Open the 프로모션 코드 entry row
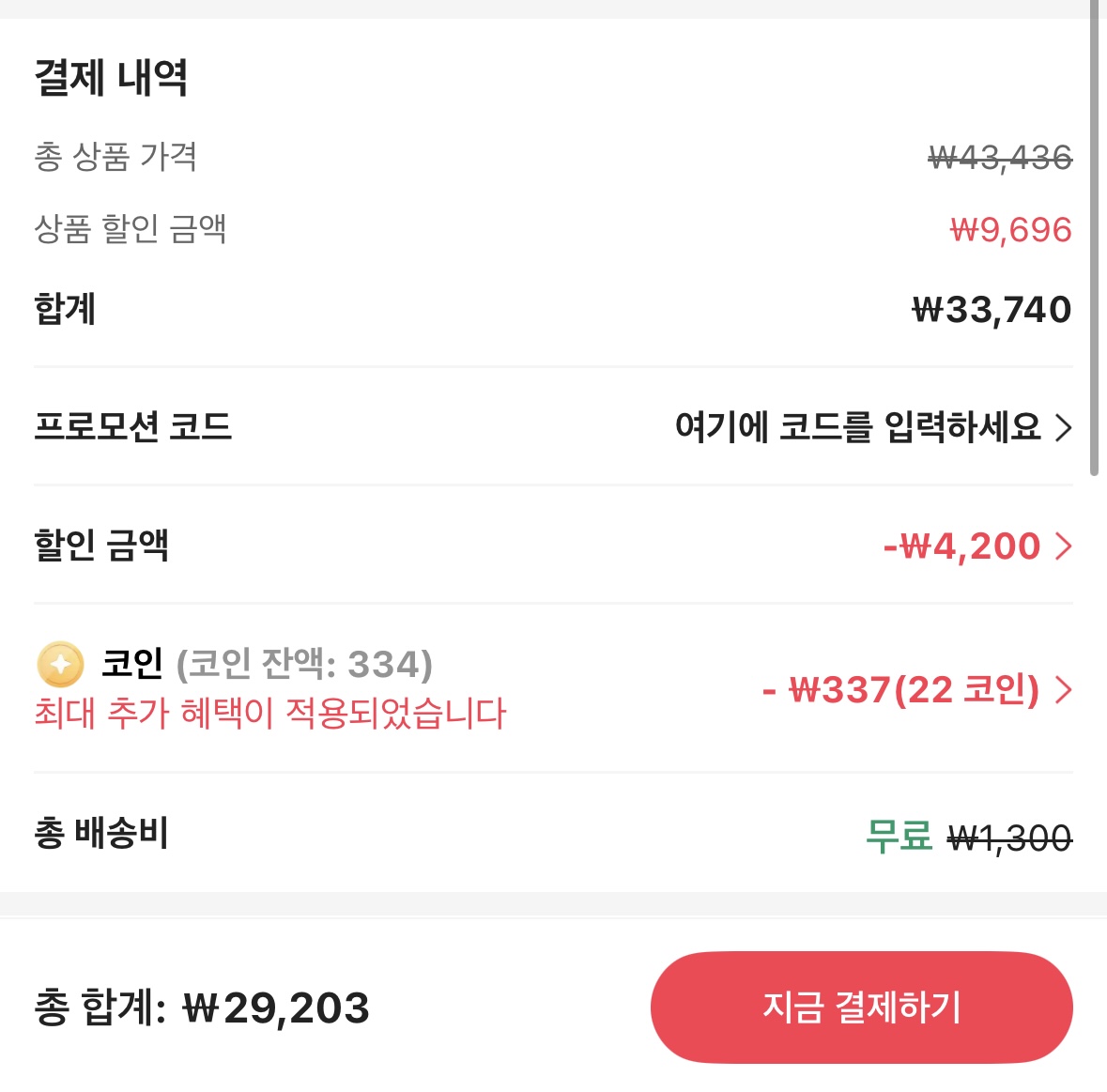Viewport: 1107px width, 1092px height. 871,427
